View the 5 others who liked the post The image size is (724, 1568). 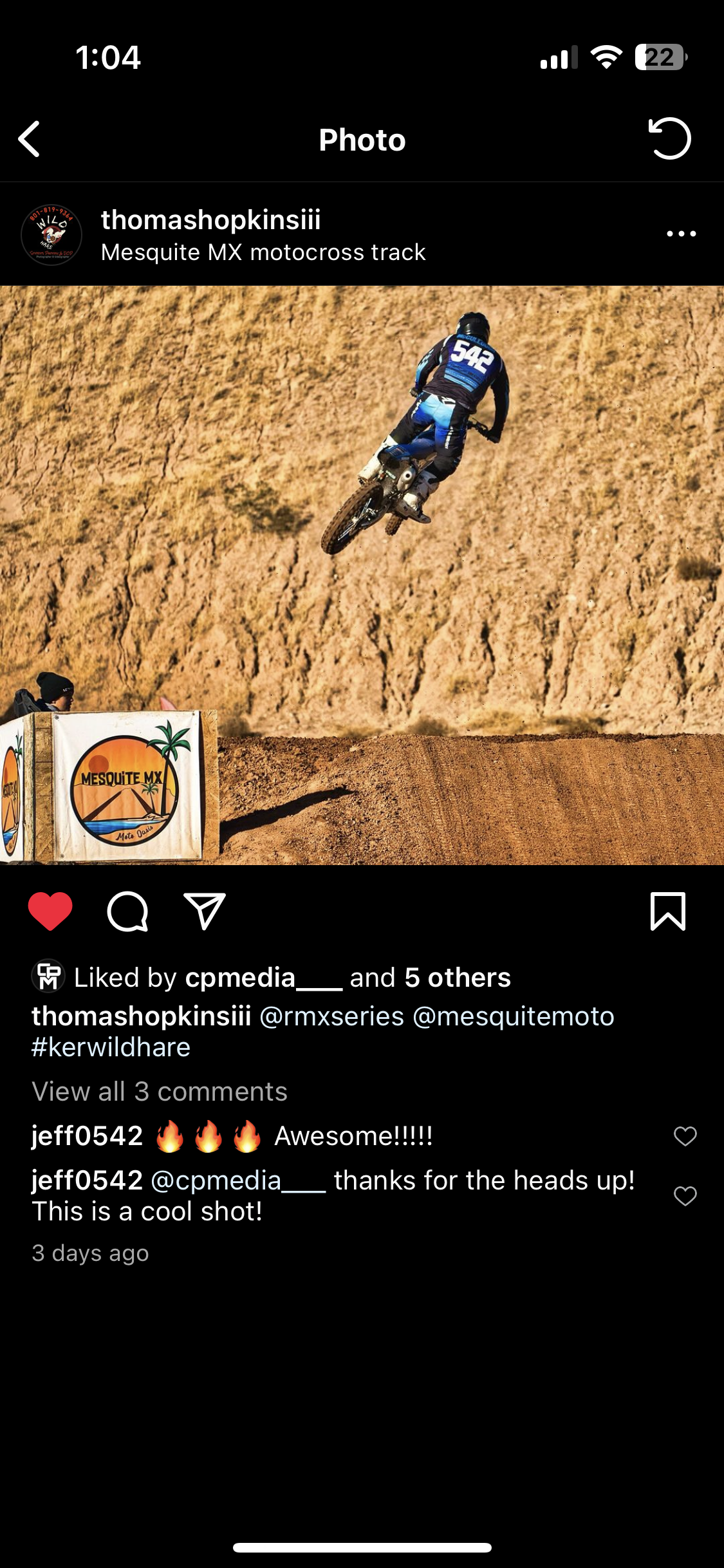point(458,978)
